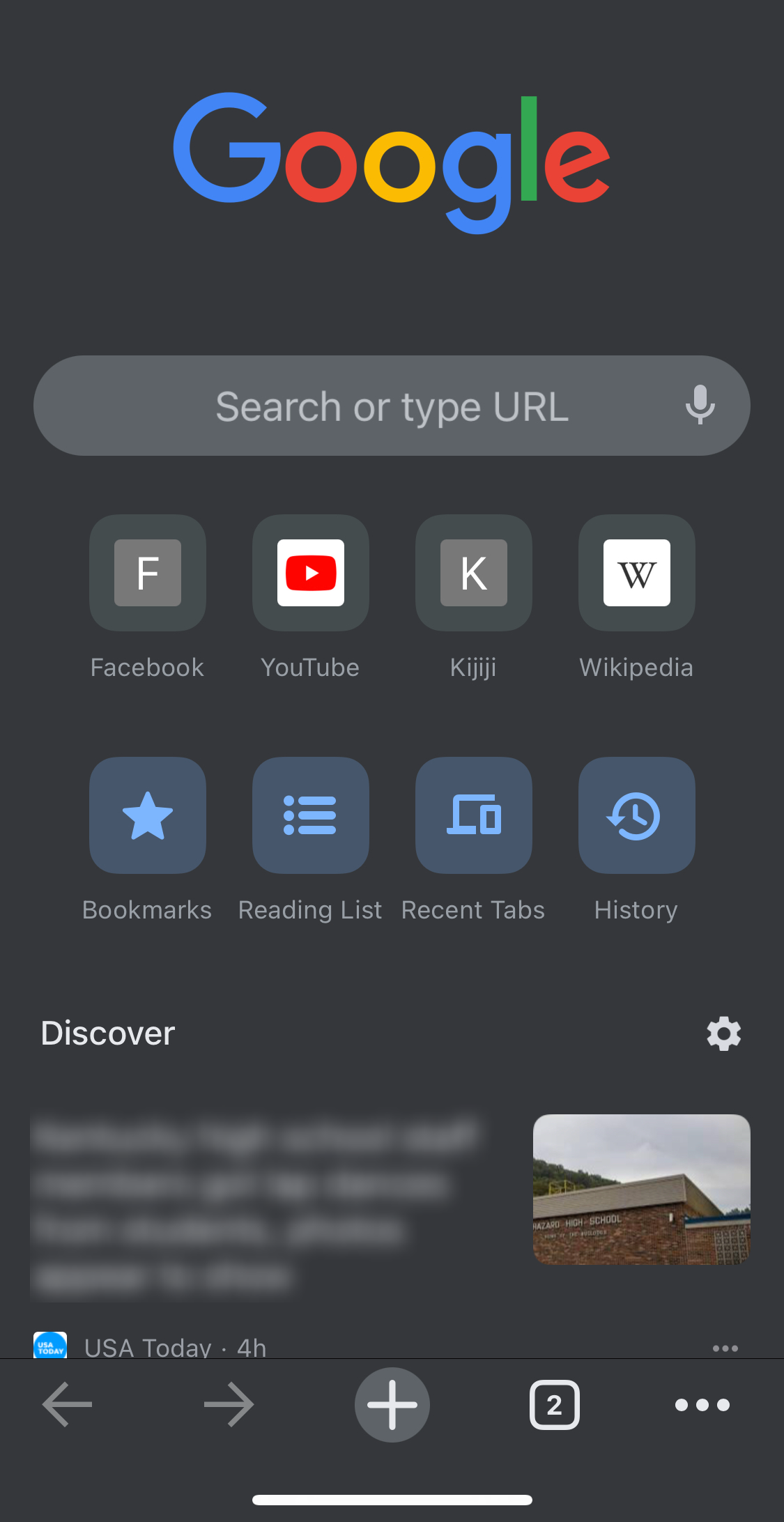784x1522 pixels.
Task: Open Discover feed settings gear
Action: [x=724, y=1033]
